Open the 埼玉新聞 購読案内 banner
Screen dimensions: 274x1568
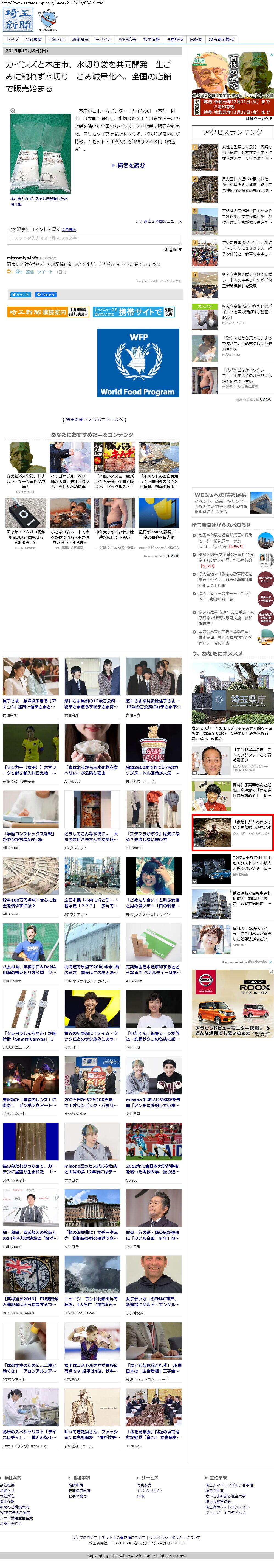(x=48, y=312)
